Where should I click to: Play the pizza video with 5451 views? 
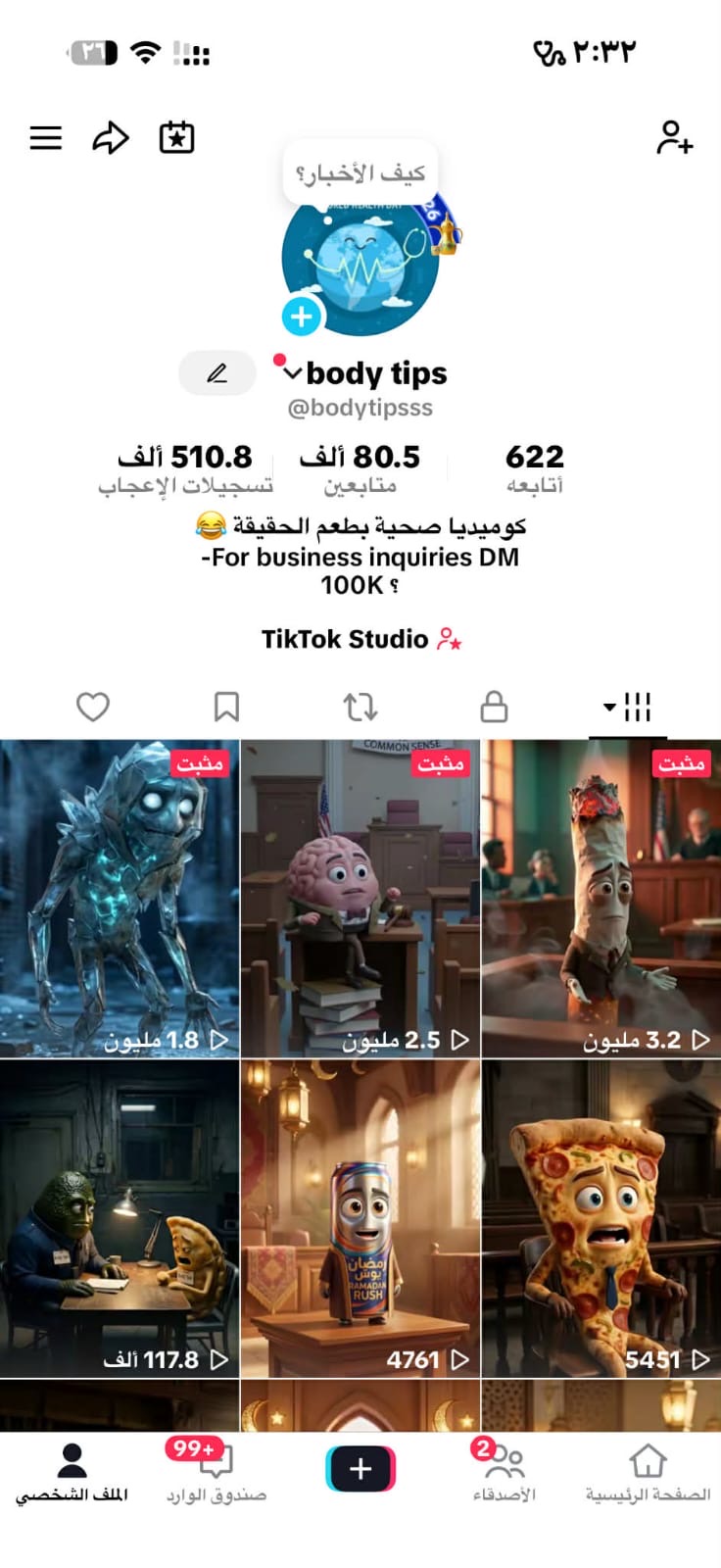[601, 1218]
